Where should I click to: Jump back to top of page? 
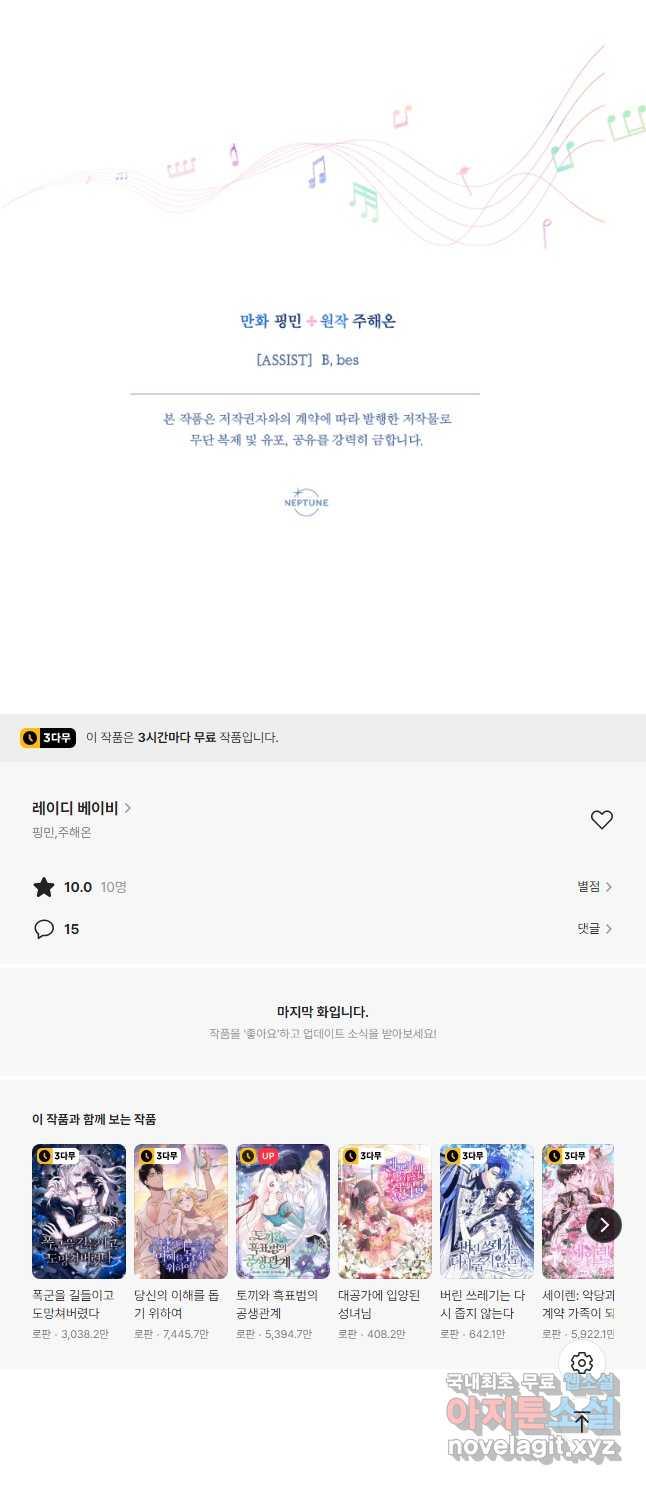click(582, 1421)
